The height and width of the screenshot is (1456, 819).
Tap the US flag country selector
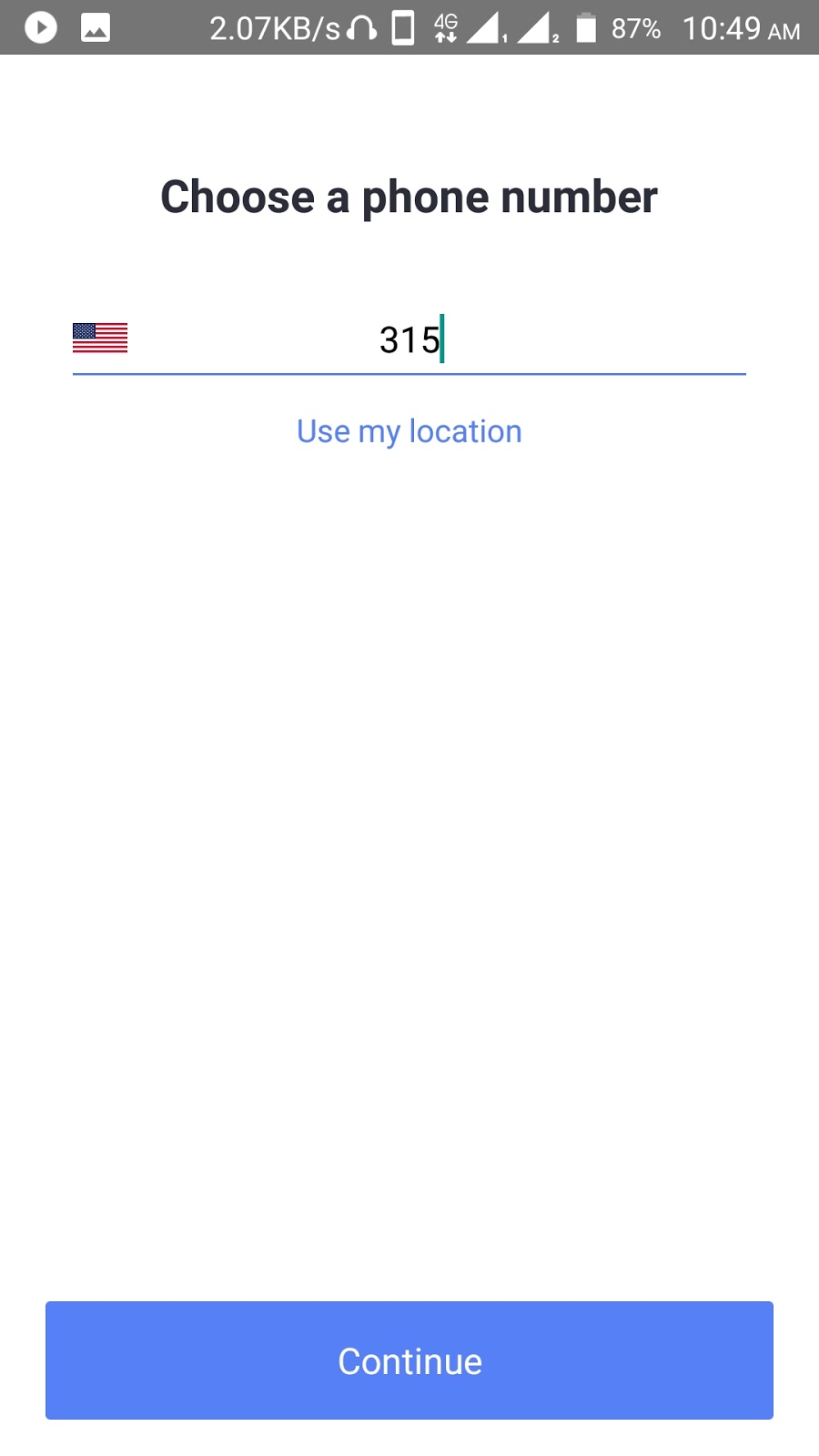tap(100, 339)
